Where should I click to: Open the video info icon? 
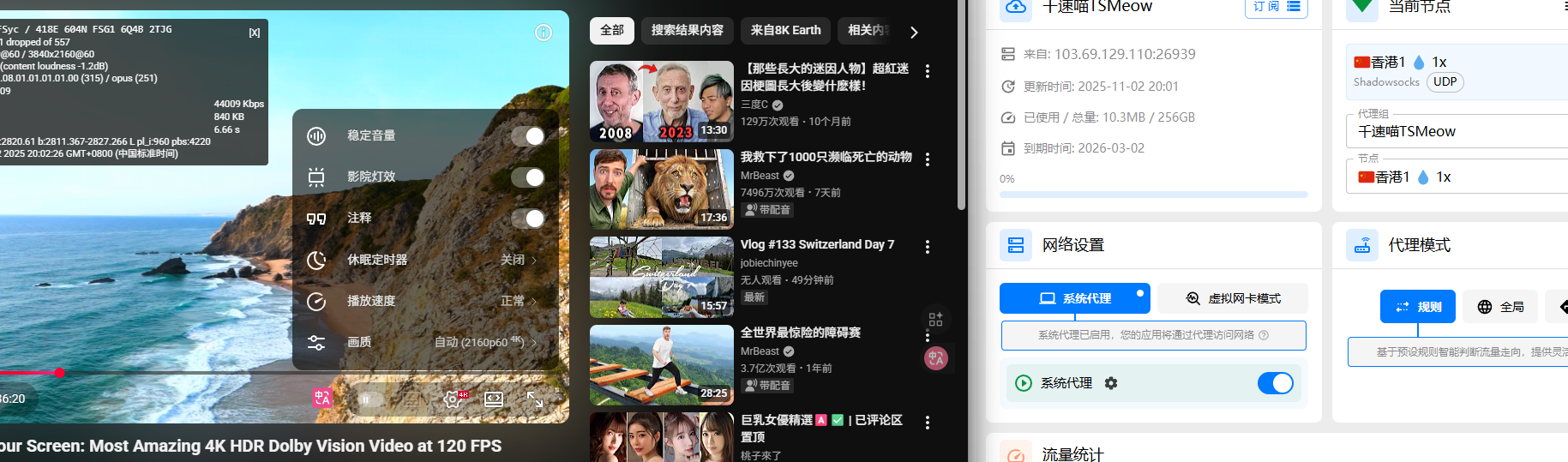544,33
